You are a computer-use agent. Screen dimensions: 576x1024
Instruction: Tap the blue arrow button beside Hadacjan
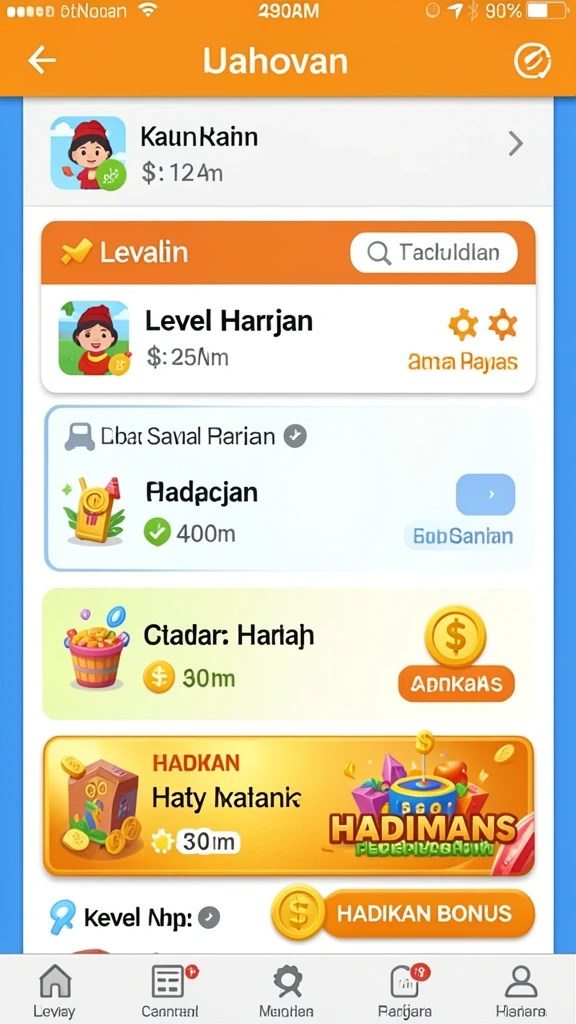click(x=485, y=494)
